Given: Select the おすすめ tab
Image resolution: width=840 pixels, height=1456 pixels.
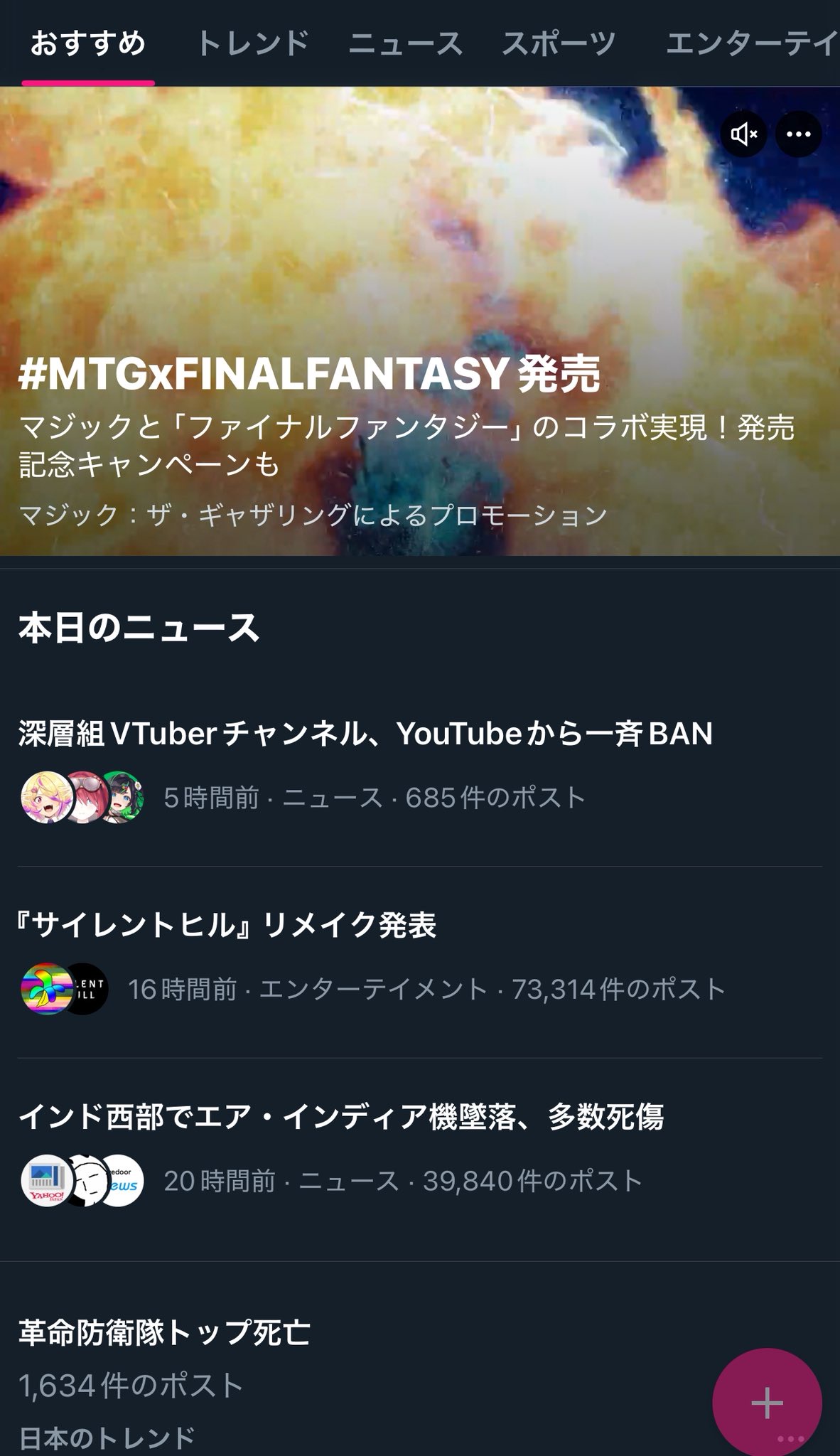Looking at the screenshot, I should click(88, 44).
